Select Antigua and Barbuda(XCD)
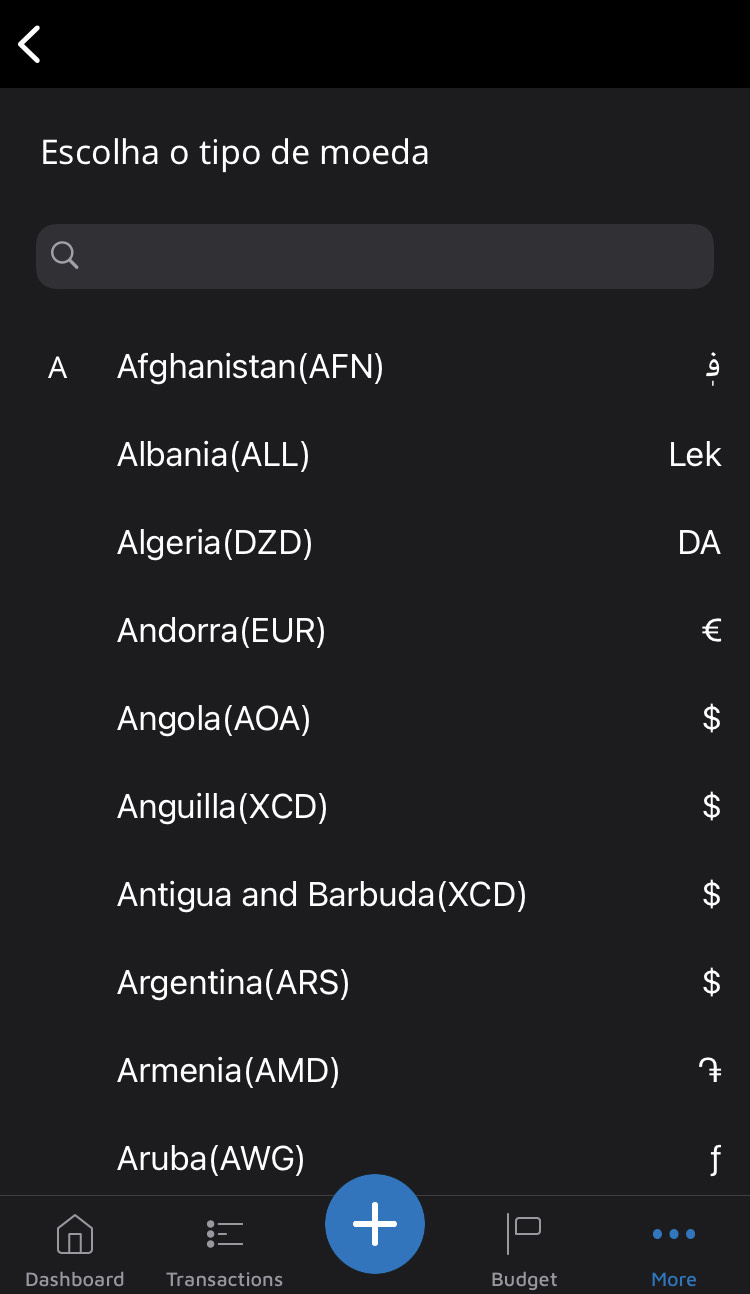The height and width of the screenshot is (1294, 750). (x=321, y=894)
